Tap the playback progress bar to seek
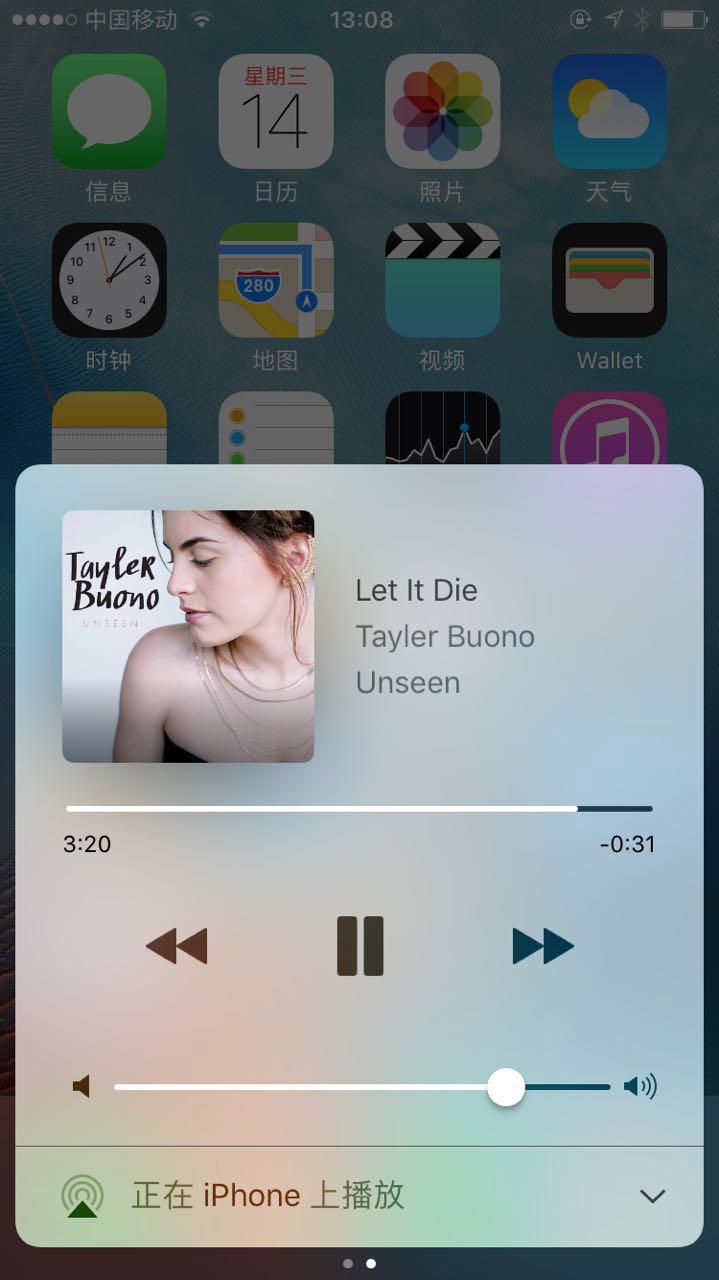This screenshot has height=1280, width=719. point(359,808)
